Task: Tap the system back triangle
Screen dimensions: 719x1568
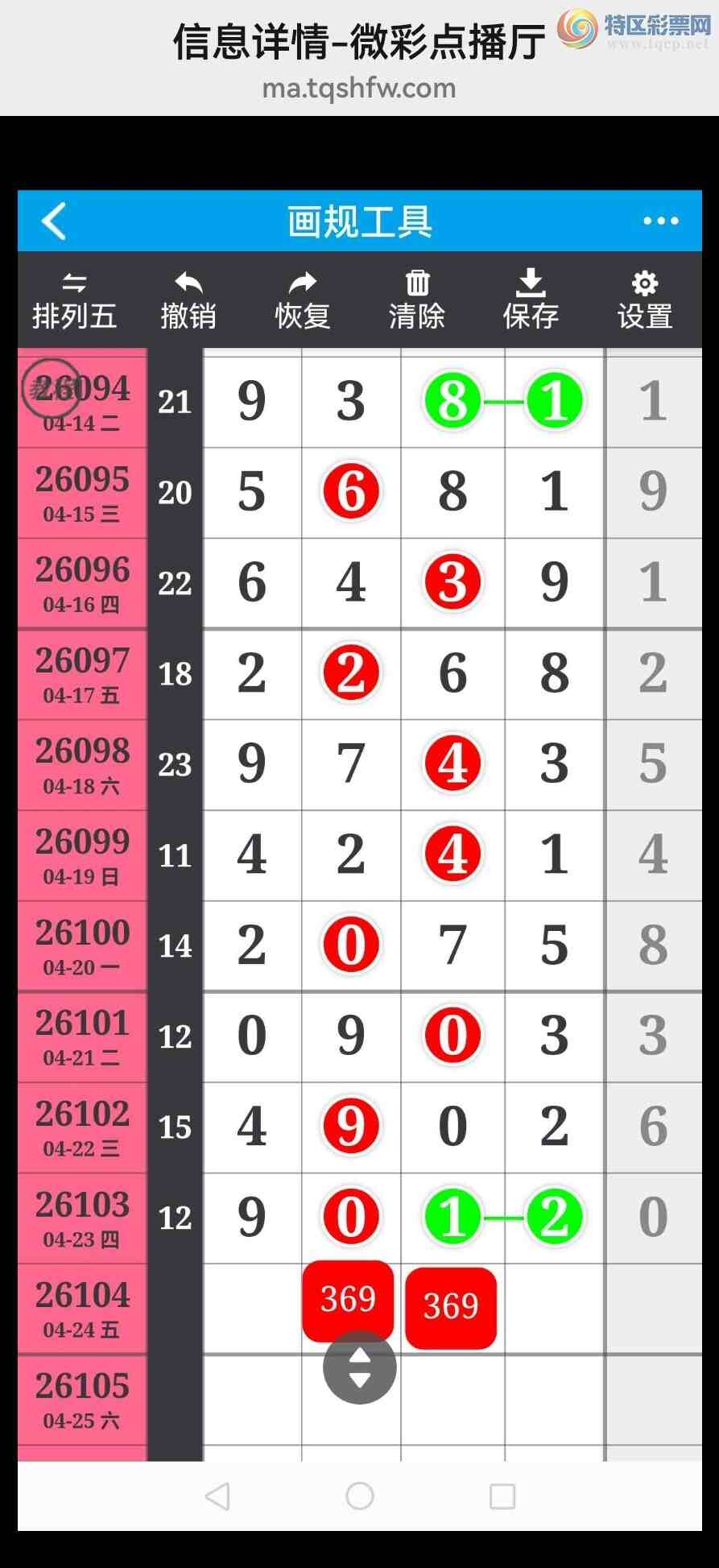Action: (x=218, y=1496)
